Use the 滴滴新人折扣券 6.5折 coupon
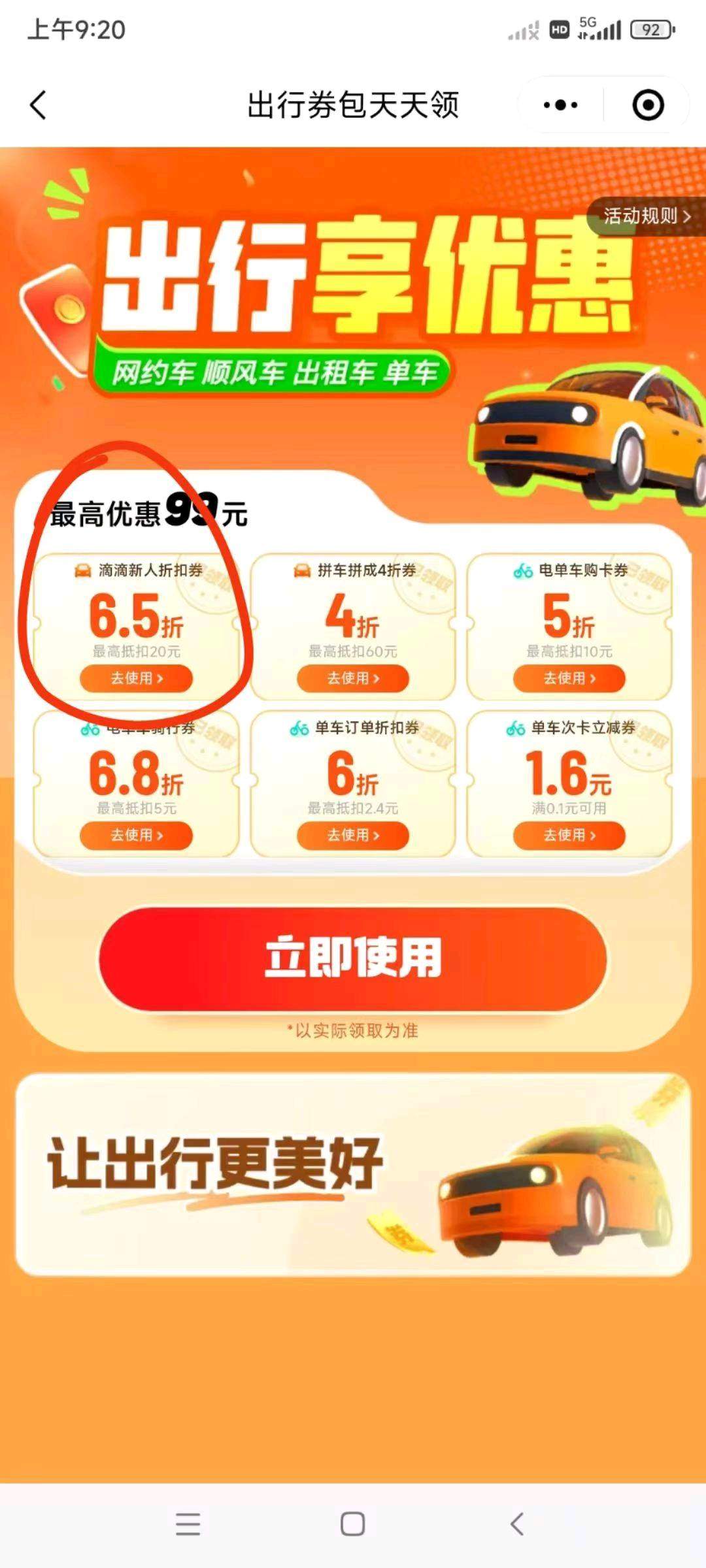The height and width of the screenshot is (1568, 706). coord(136,678)
